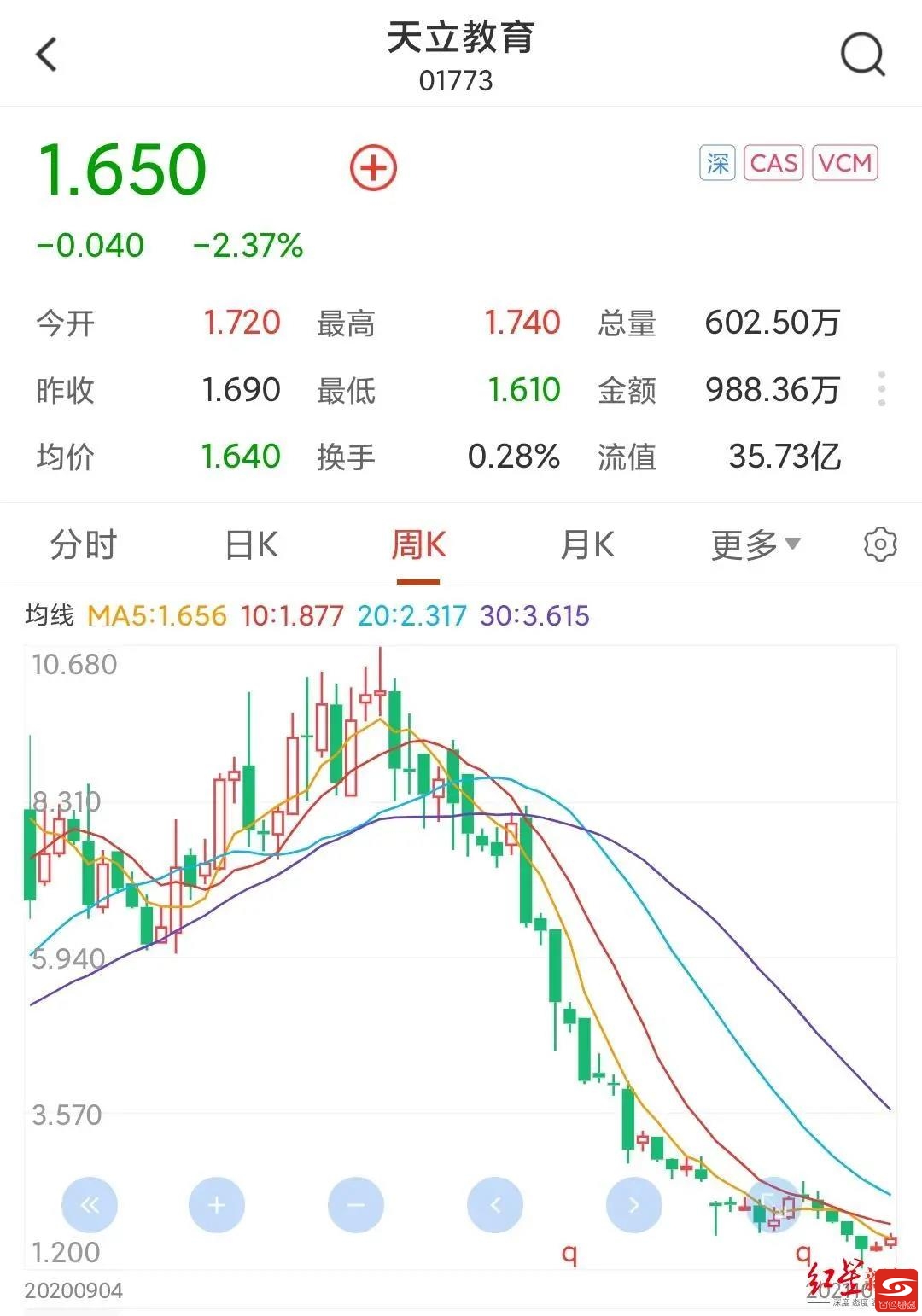922x1316 pixels.
Task: Tap the 均线 moving average indicator line
Action: 307,615
